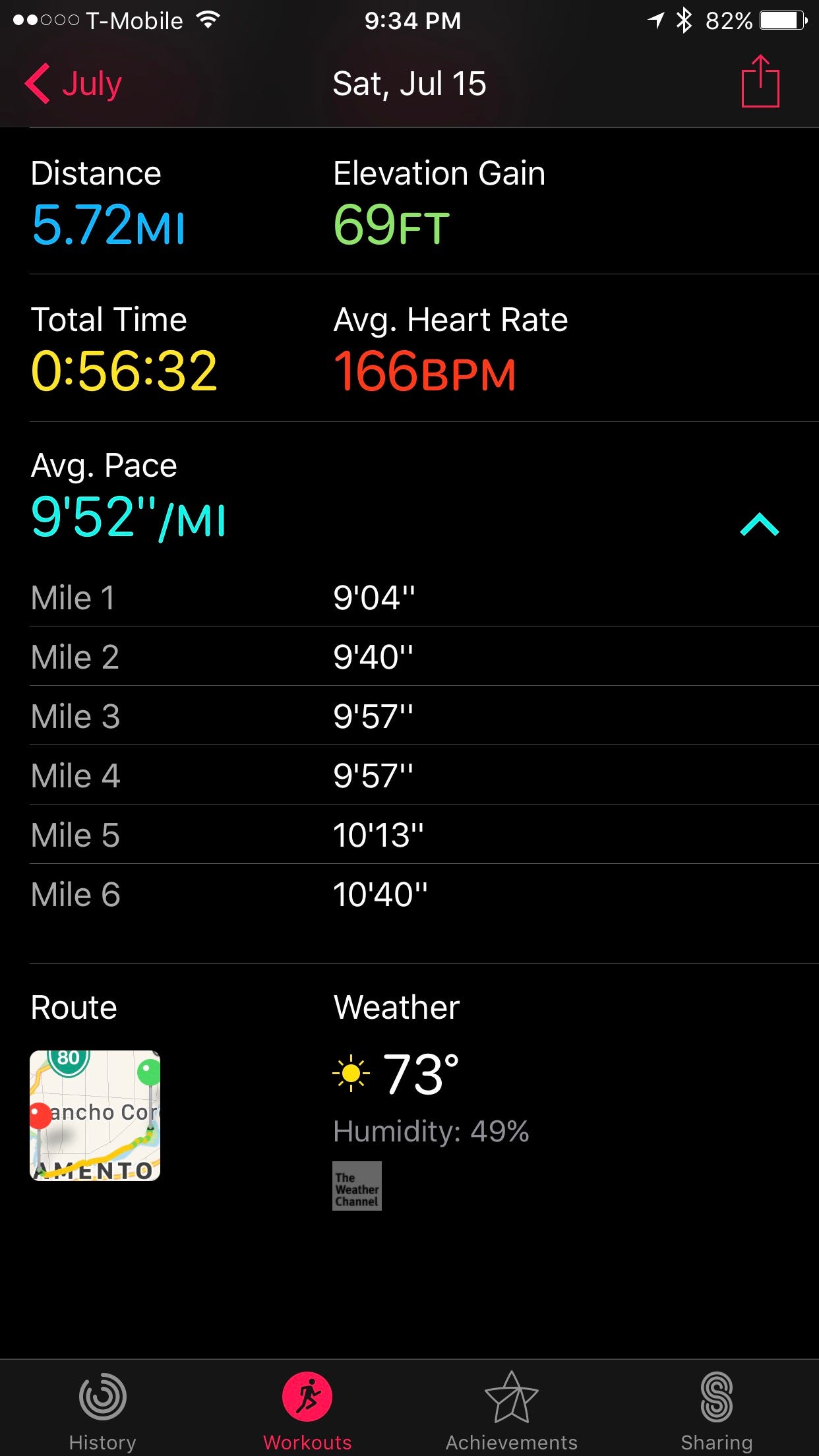Open The Weather Channel attribution
Viewport: 819px width, 1456px height.
click(357, 1186)
